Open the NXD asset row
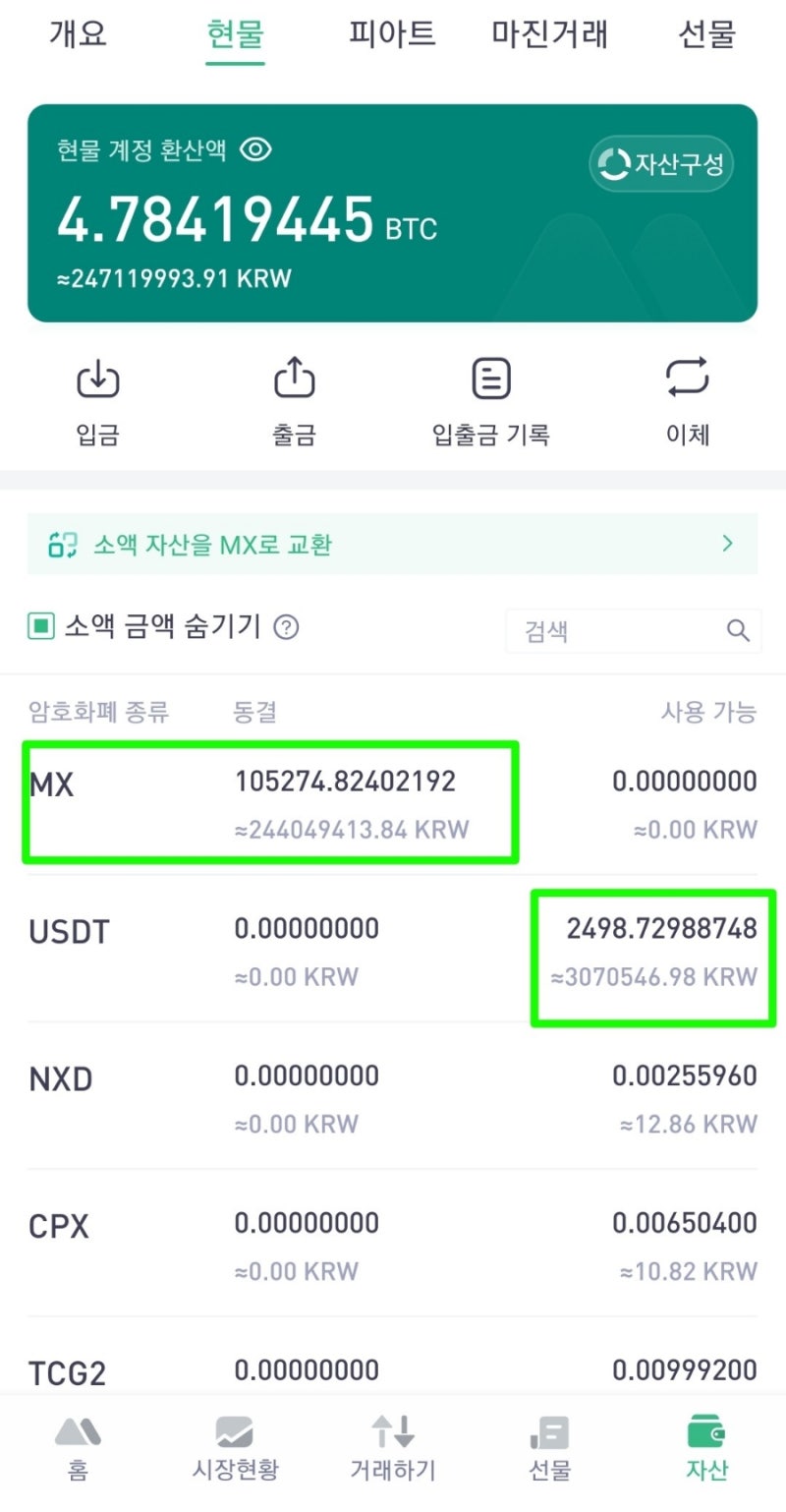 (392, 1097)
